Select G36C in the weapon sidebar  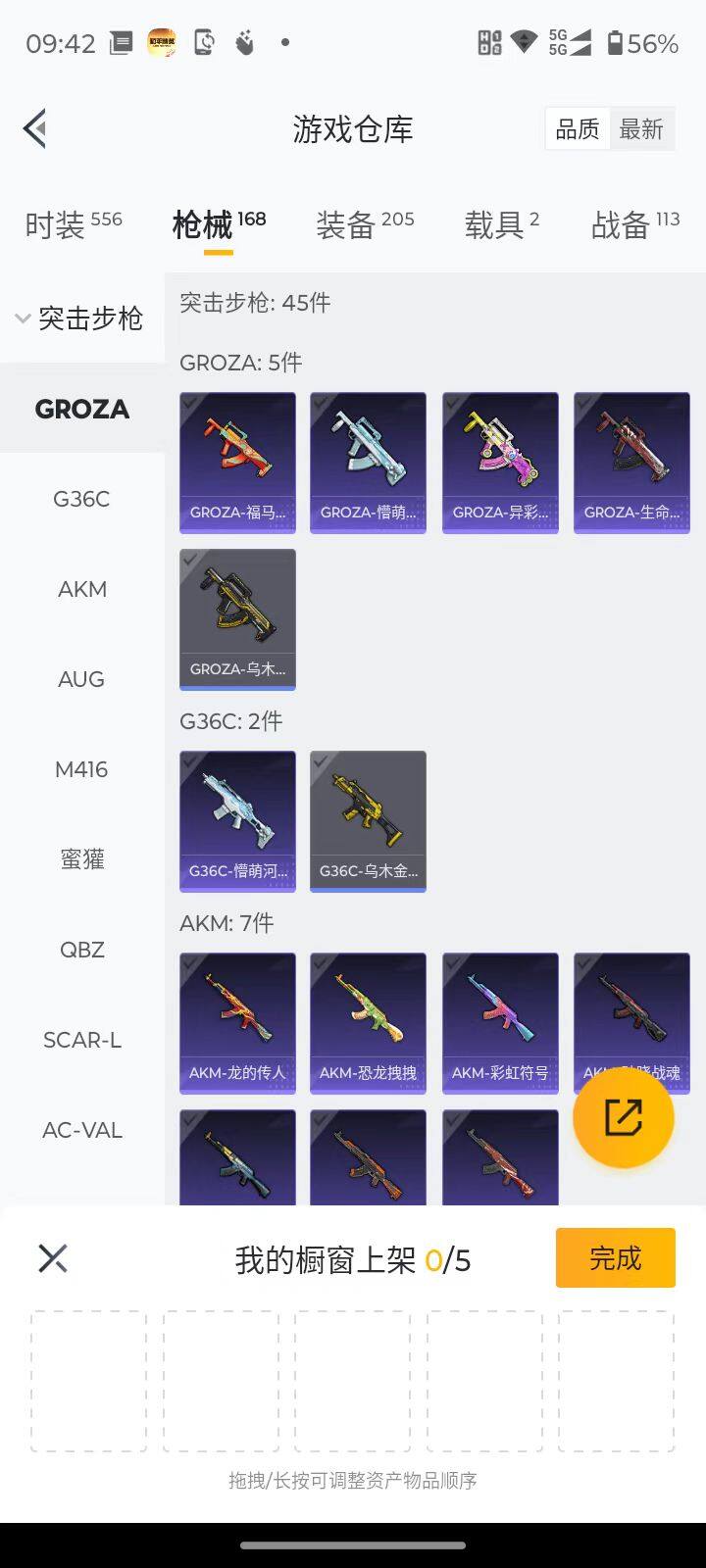pyautogui.click(x=81, y=499)
